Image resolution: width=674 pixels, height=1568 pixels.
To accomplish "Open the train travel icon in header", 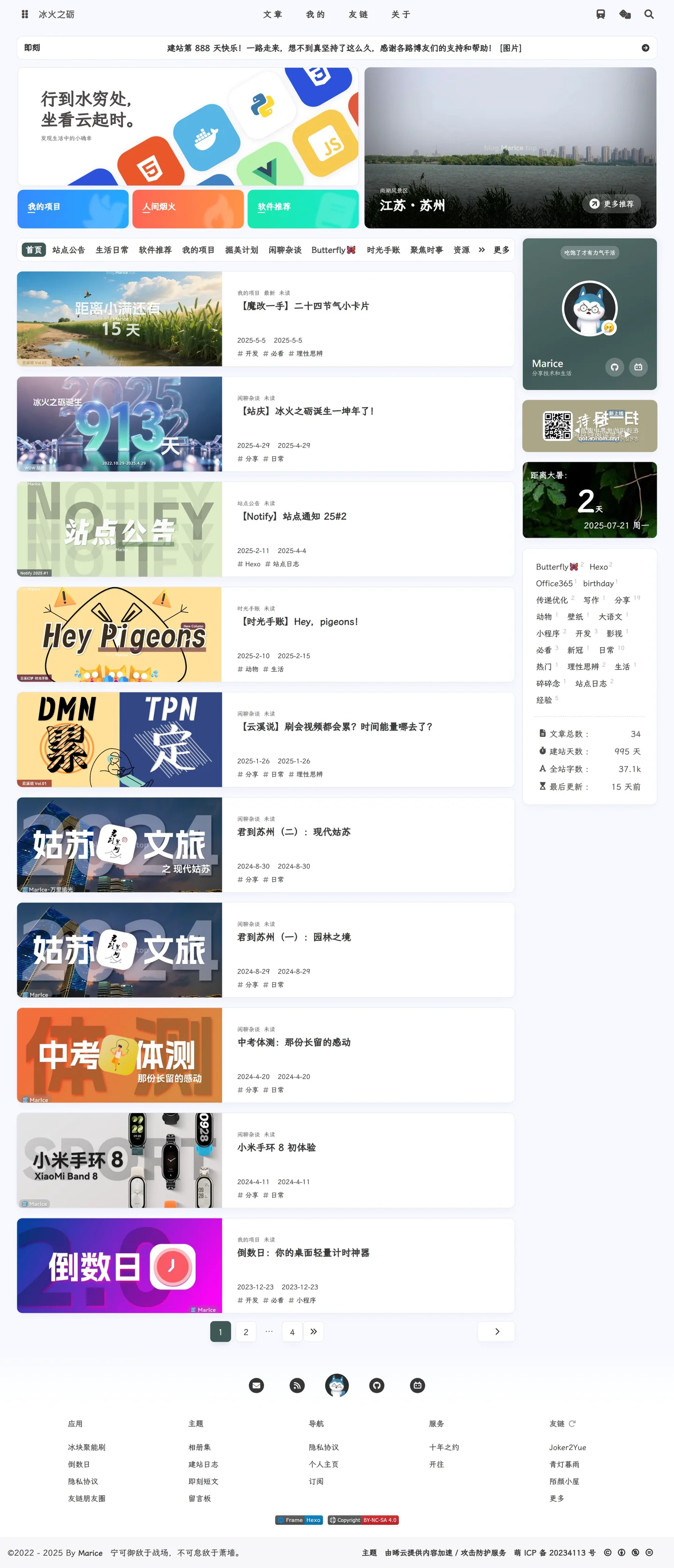I will tap(601, 14).
